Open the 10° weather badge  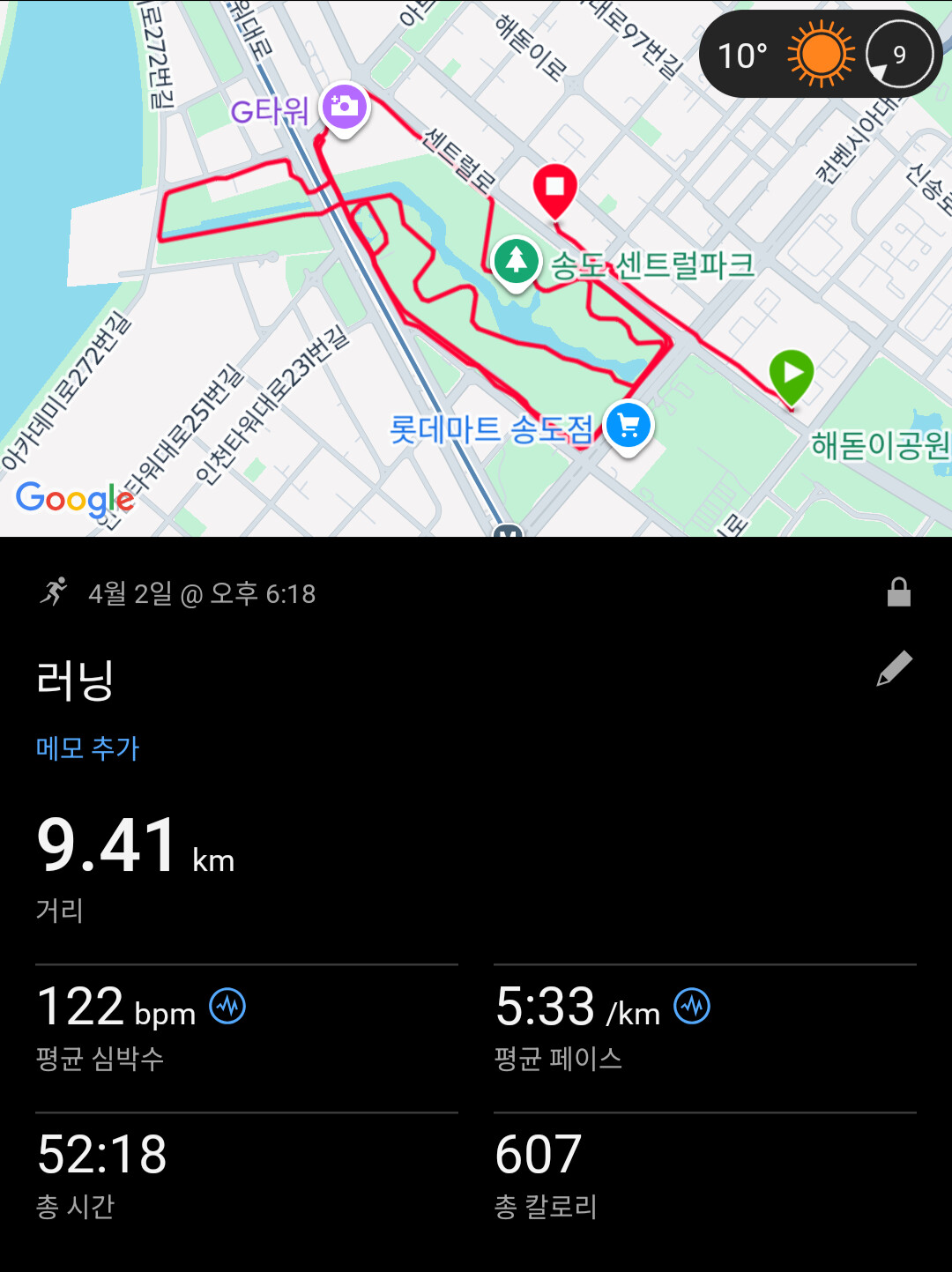tap(821, 55)
